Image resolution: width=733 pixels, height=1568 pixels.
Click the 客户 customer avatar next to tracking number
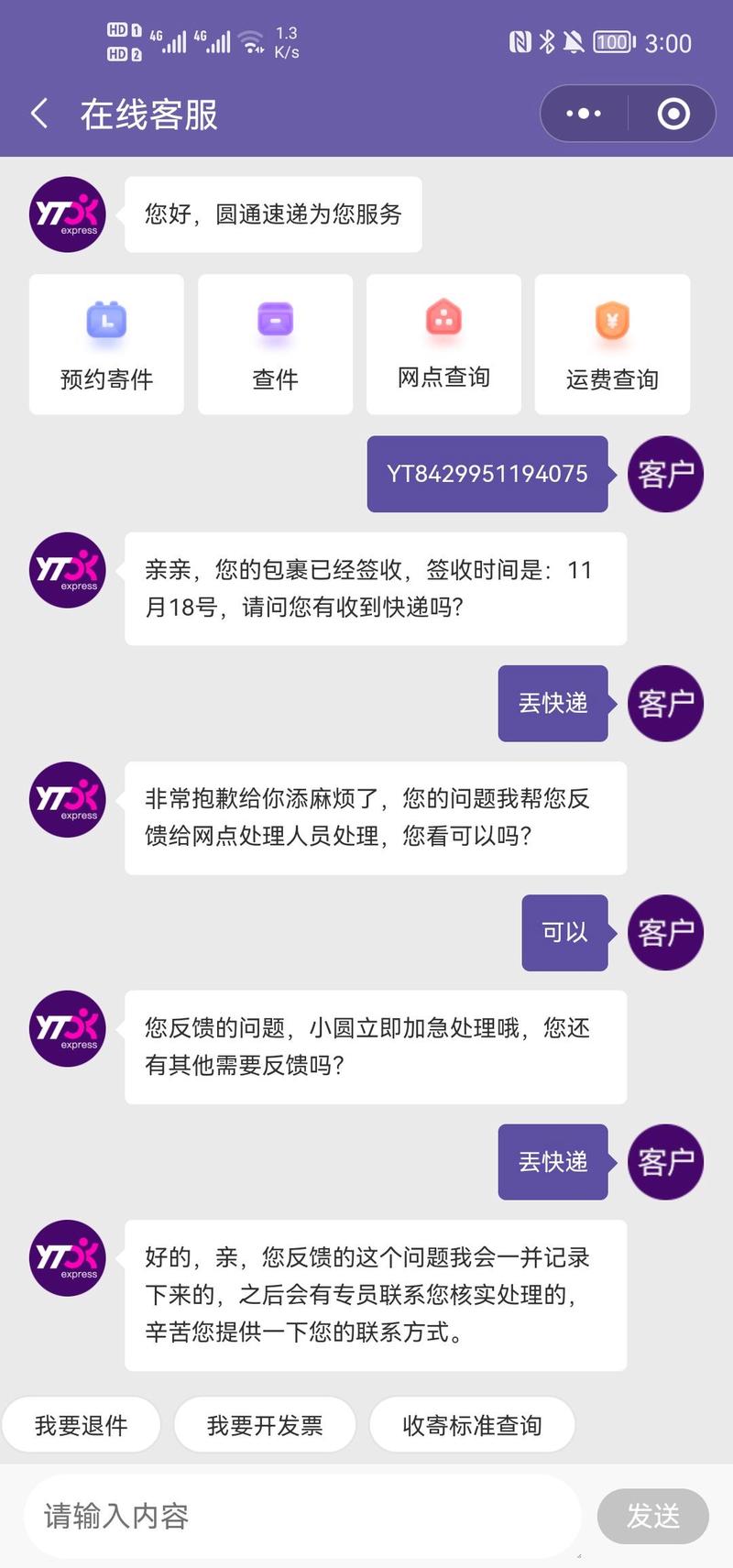[x=664, y=474]
